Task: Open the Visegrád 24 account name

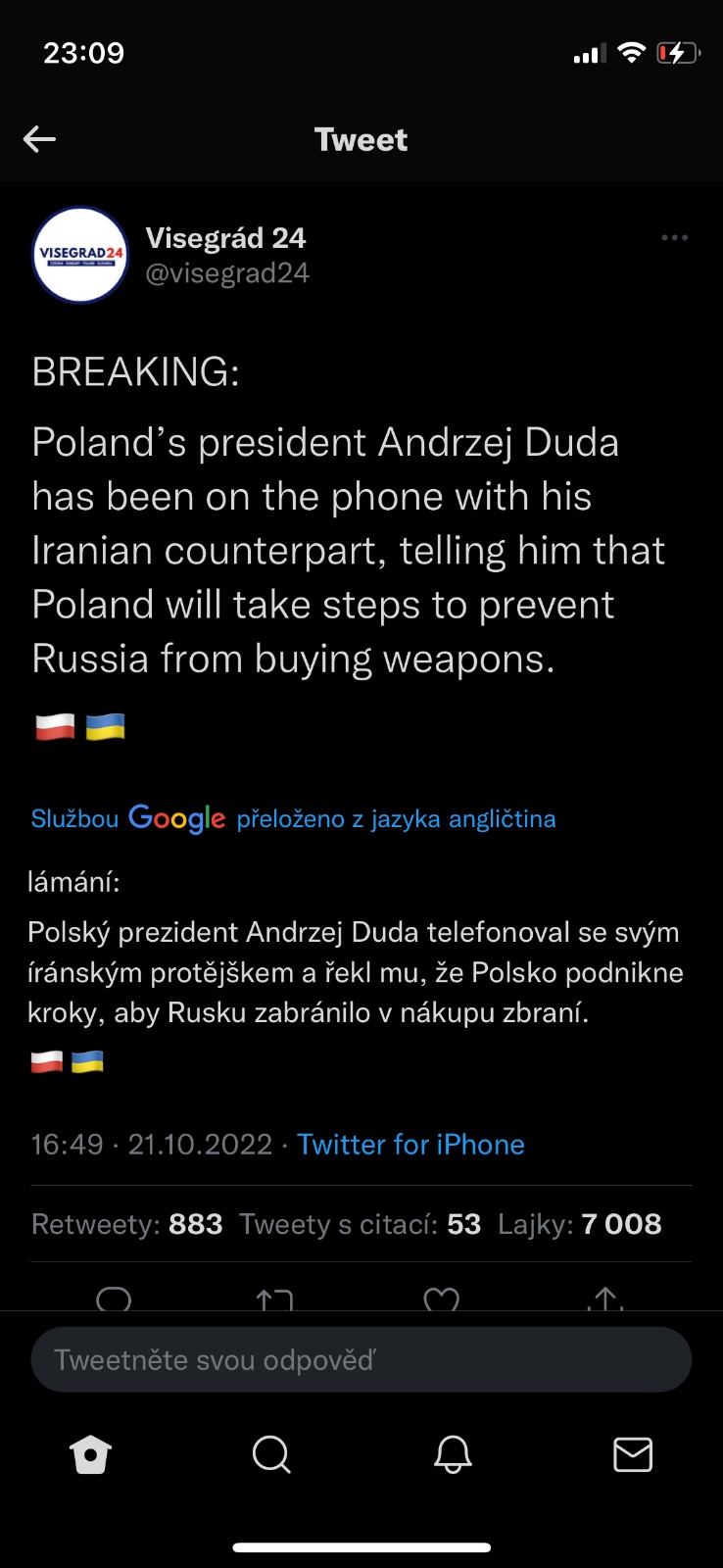Action: (x=225, y=238)
